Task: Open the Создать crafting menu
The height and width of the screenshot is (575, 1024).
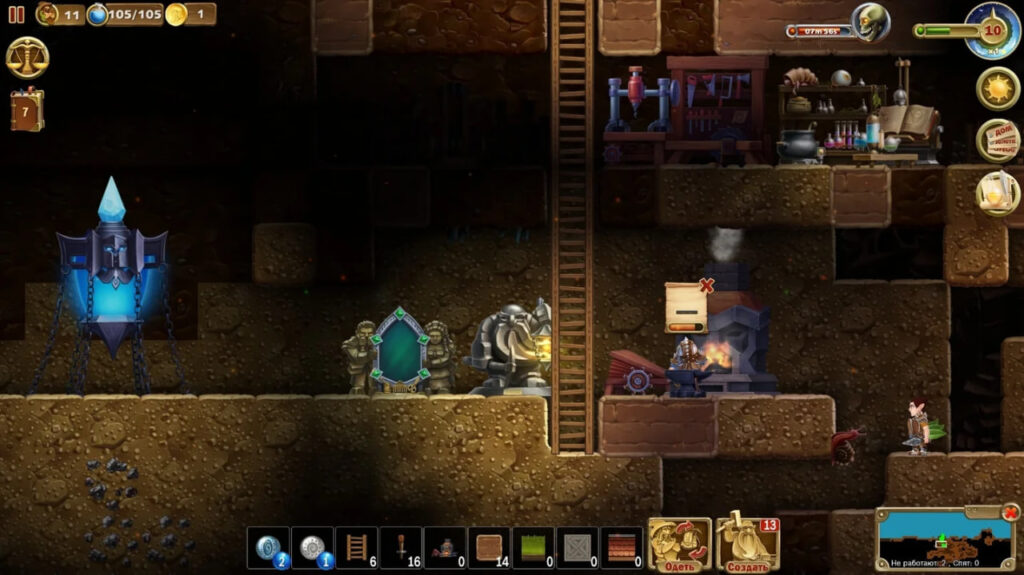Action: pyautogui.click(x=747, y=545)
